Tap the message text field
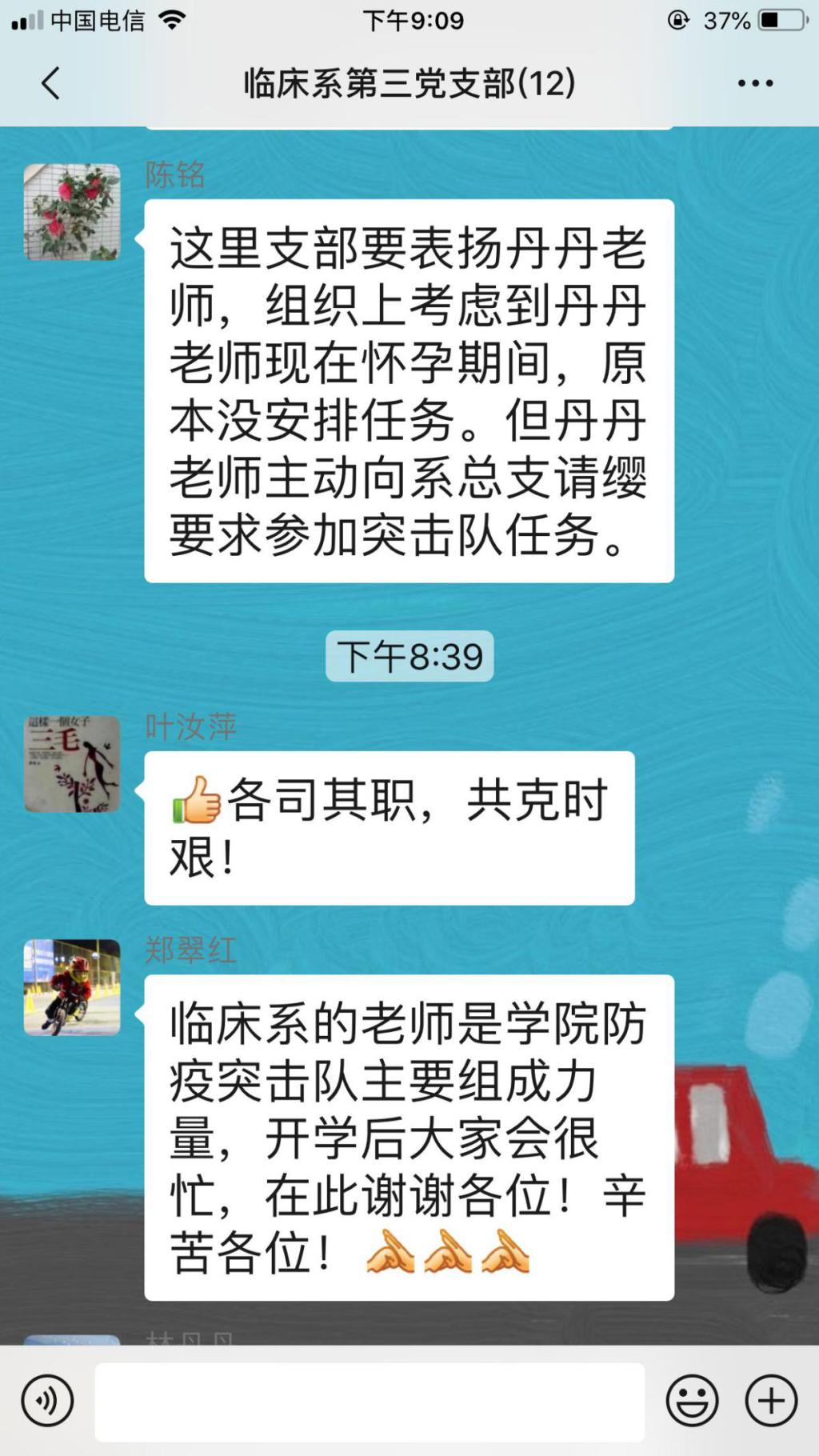Viewport: 819px width, 1456px height. pos(370,1402)
